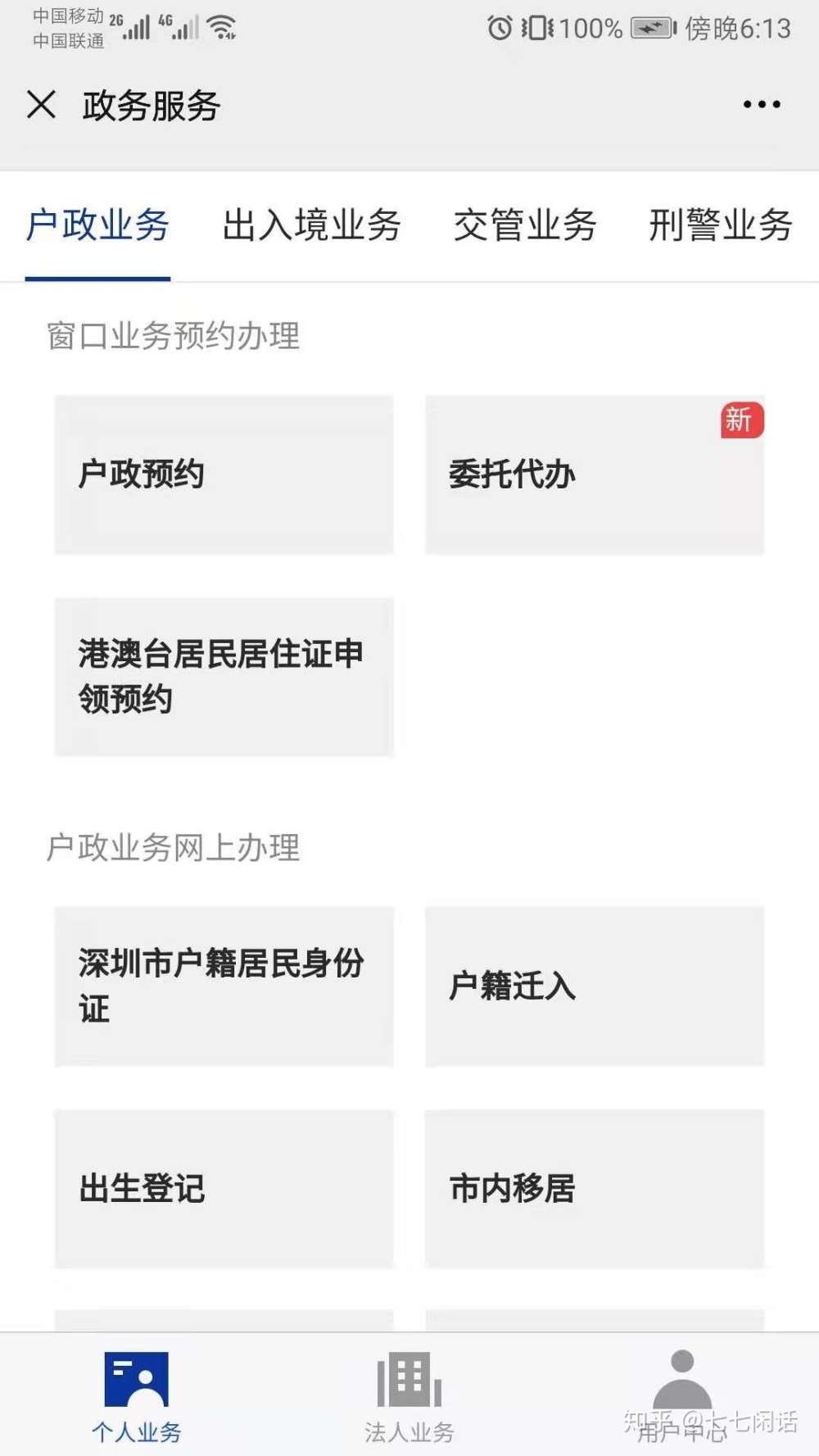
Task: Select the 户政业务 tab
Action: pos(97,225)
